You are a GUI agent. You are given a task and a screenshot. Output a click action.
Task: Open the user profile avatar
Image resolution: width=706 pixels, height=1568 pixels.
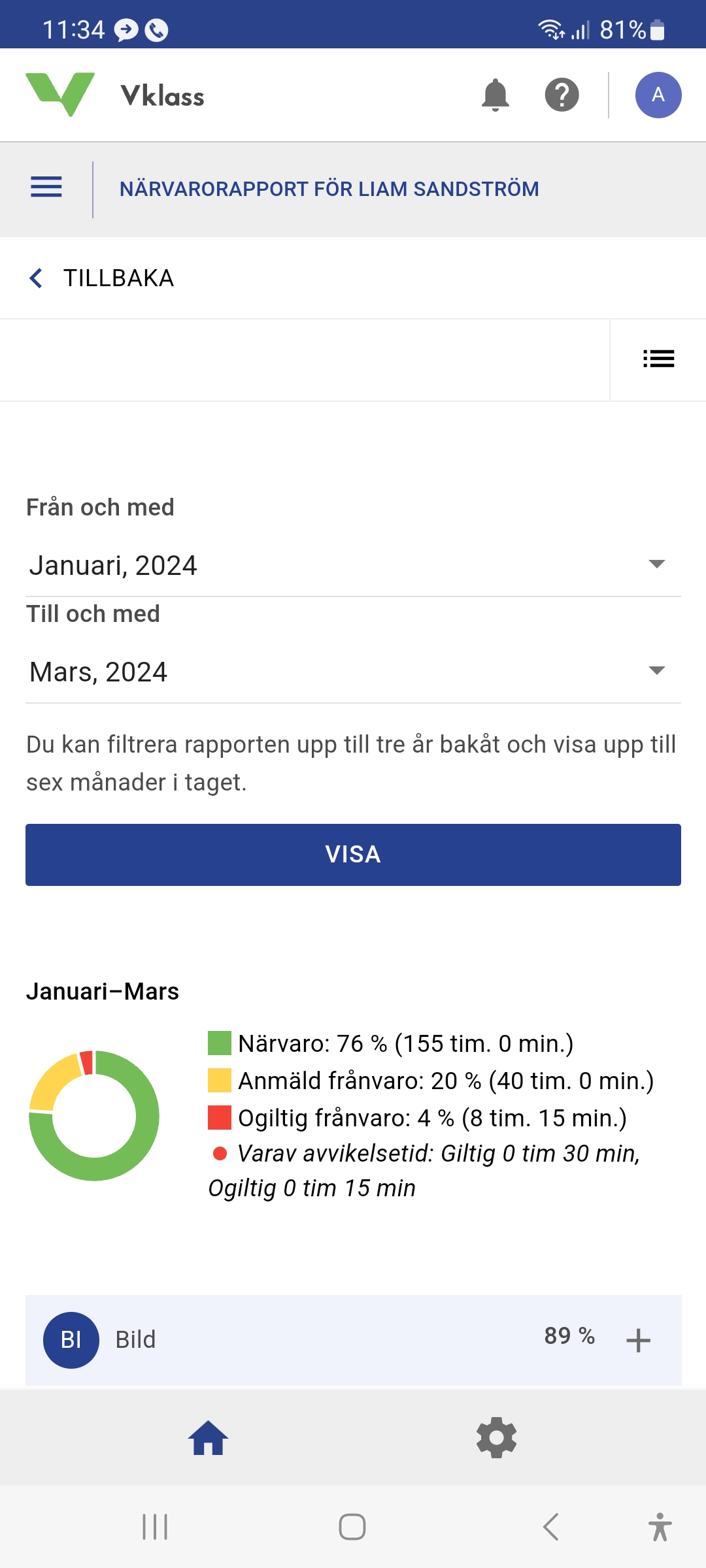tap(658, 95)
